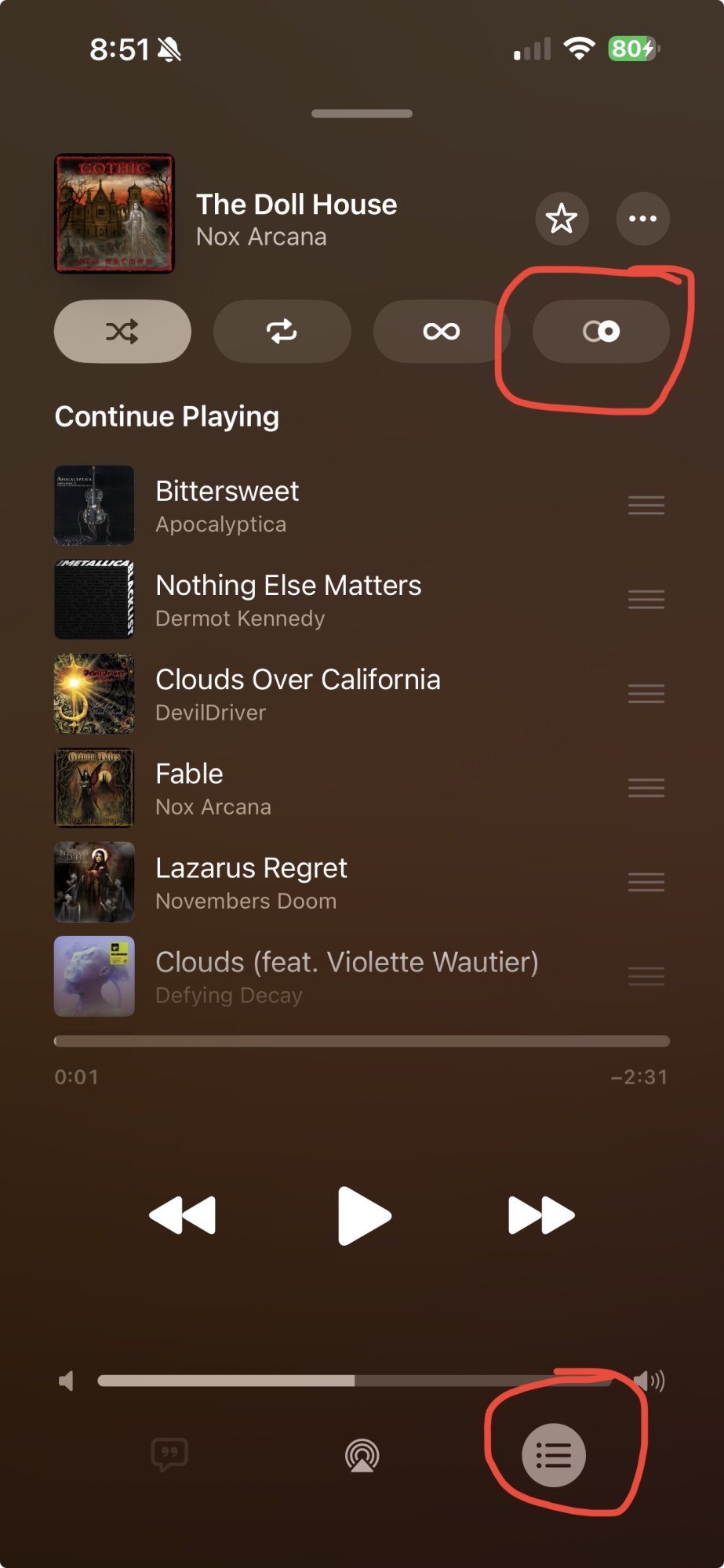Toggle autoplay with the infinity button
The width and height of the screenshot is (724, 1568).
click(441, 332)
